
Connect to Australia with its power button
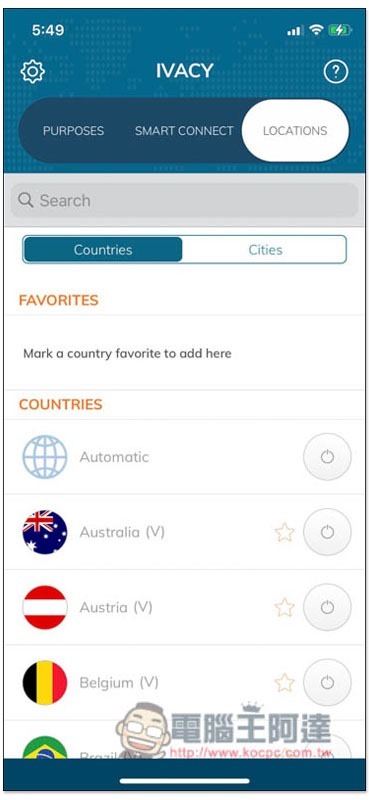[327, 532]
